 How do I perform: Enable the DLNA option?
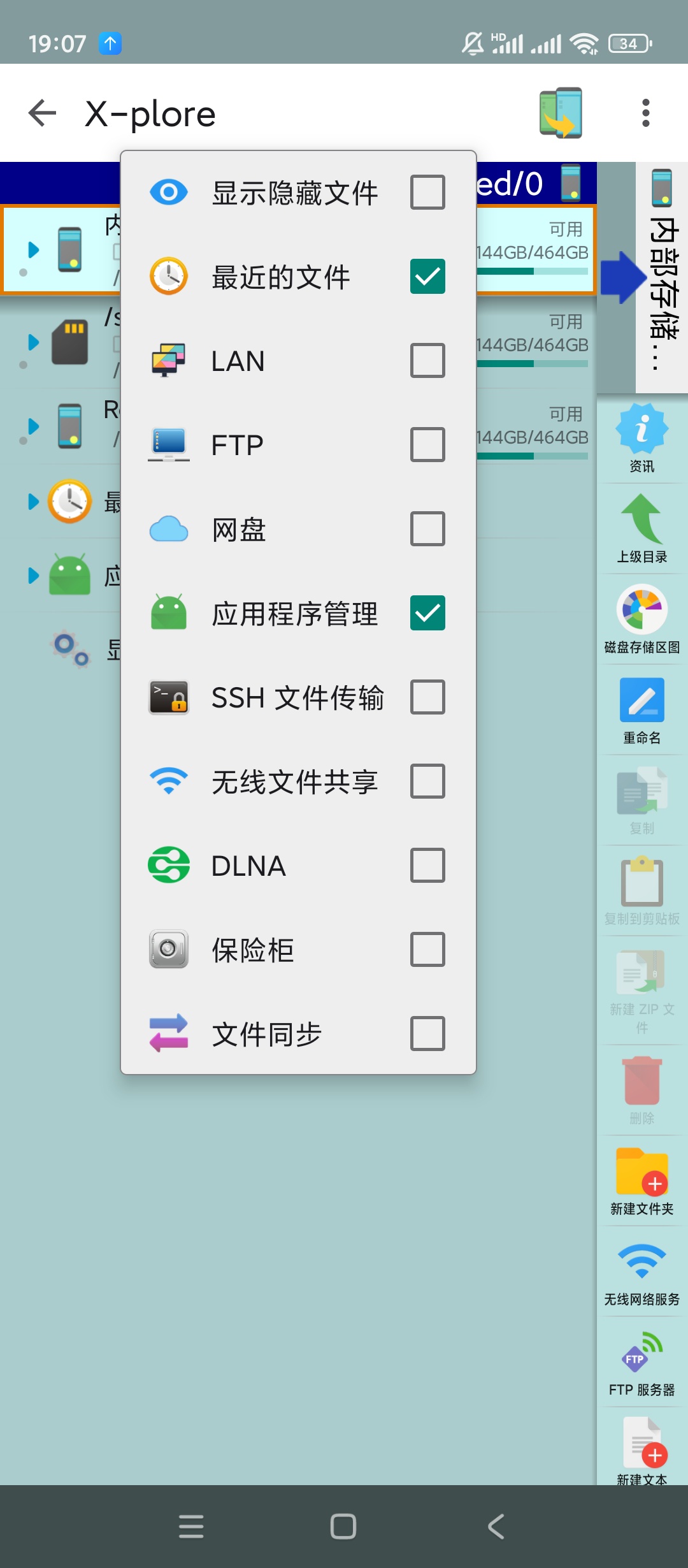427,866
